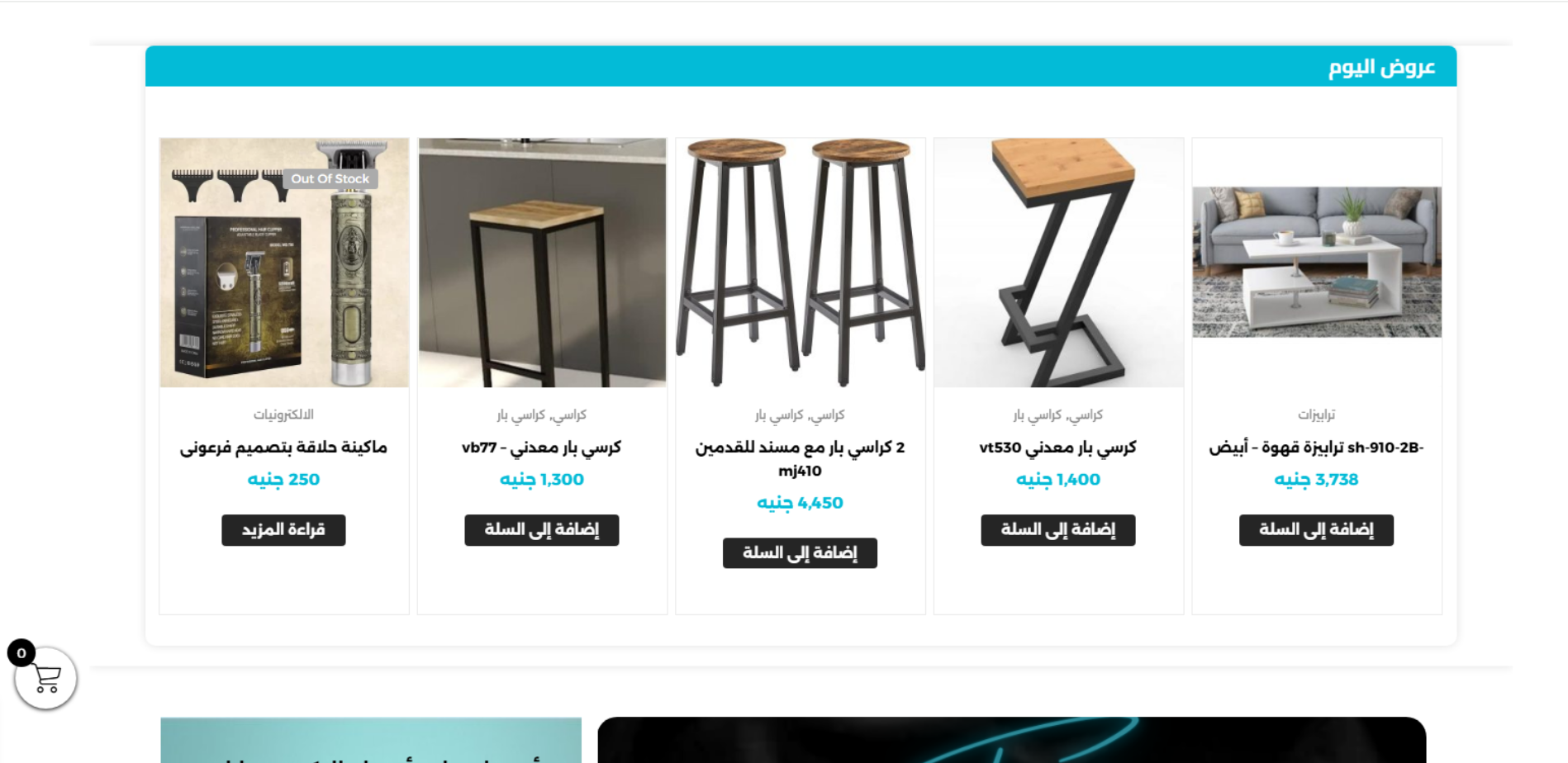Open the ترابيزات category link
Screen dimensions: 1568x763
1316,415
